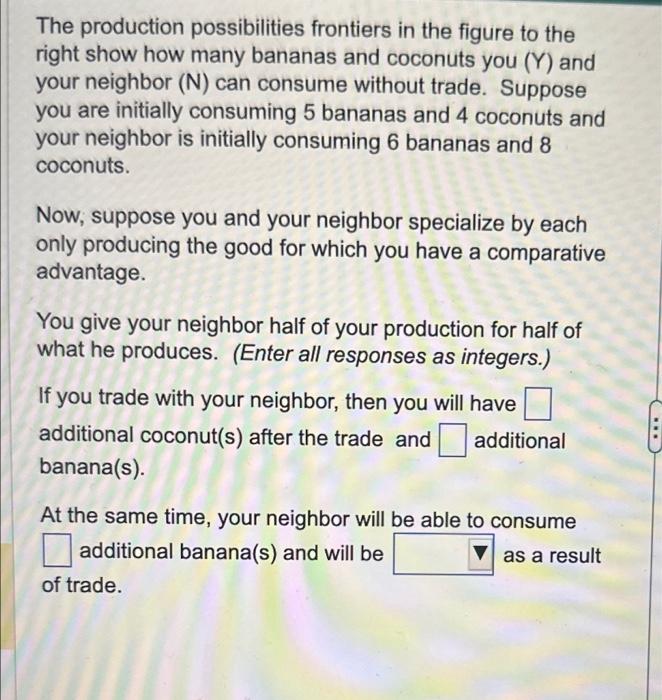The image size is (662, 700).
Task: Open the result of trade dropdown
Action: click(444, 555)
